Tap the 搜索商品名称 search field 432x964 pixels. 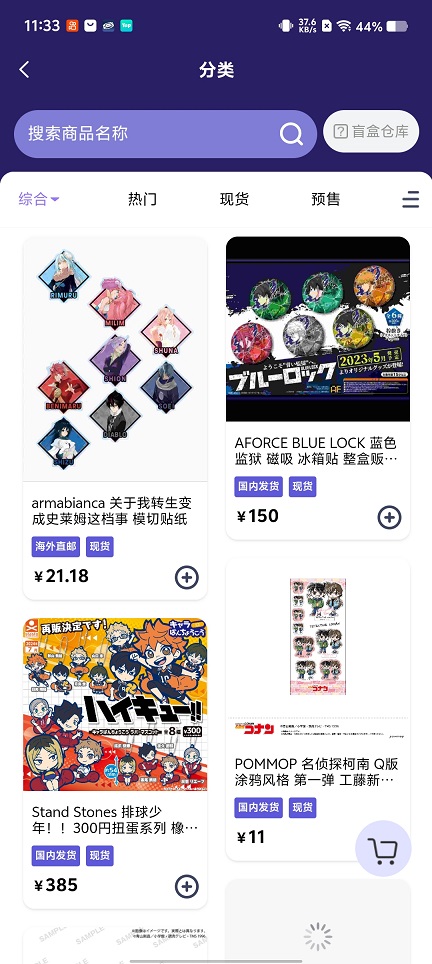pyautogui.click(x=165, y=133)
